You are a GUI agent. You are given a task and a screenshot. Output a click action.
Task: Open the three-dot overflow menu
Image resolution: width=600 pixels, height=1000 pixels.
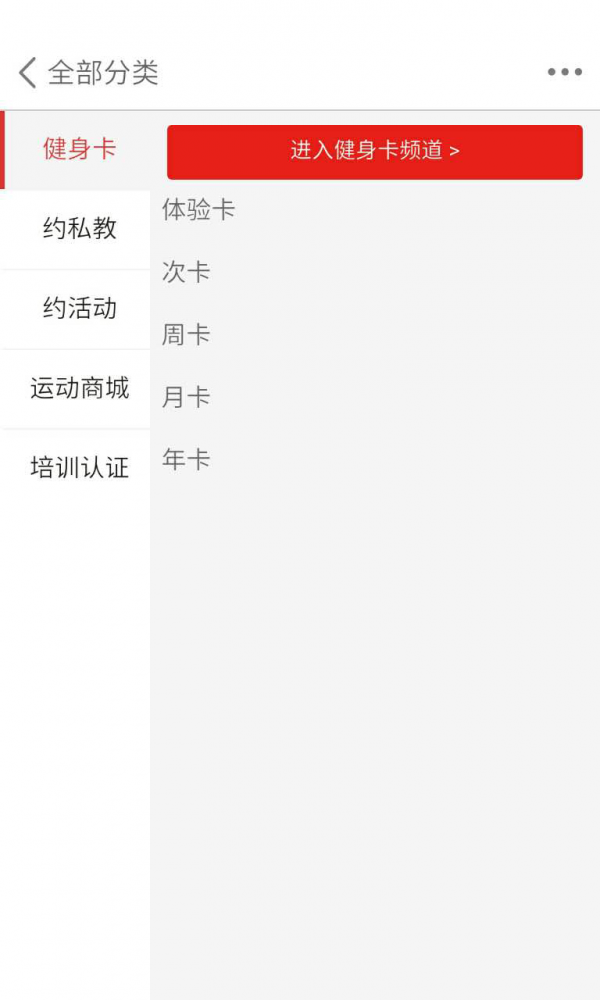(564, 72)
